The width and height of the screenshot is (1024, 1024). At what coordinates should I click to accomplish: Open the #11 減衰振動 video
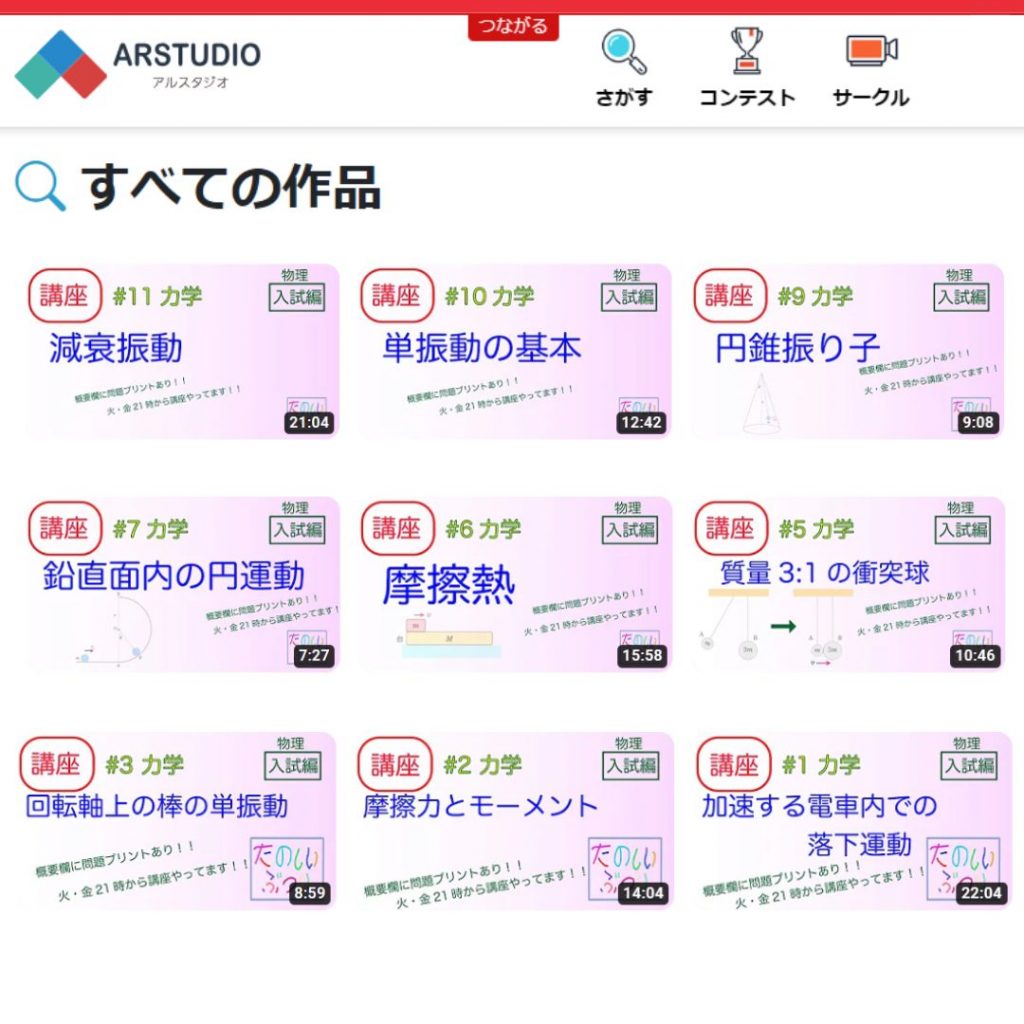pyautogui.click(x=182, y=351)
